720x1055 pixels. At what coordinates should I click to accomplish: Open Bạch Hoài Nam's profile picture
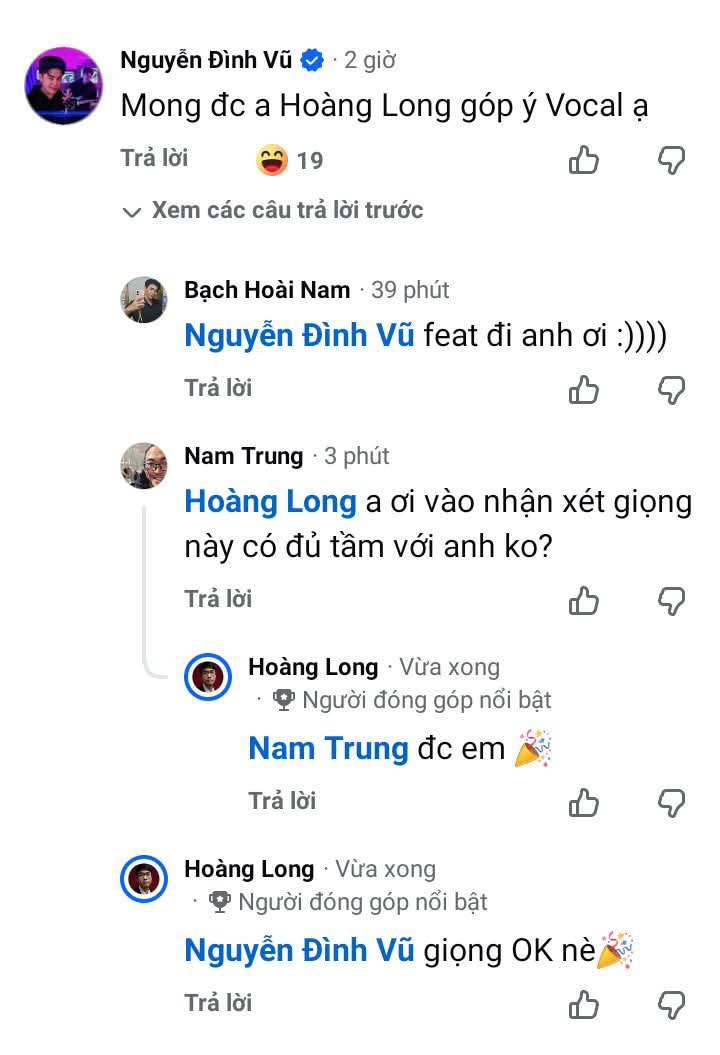(144, 299)
